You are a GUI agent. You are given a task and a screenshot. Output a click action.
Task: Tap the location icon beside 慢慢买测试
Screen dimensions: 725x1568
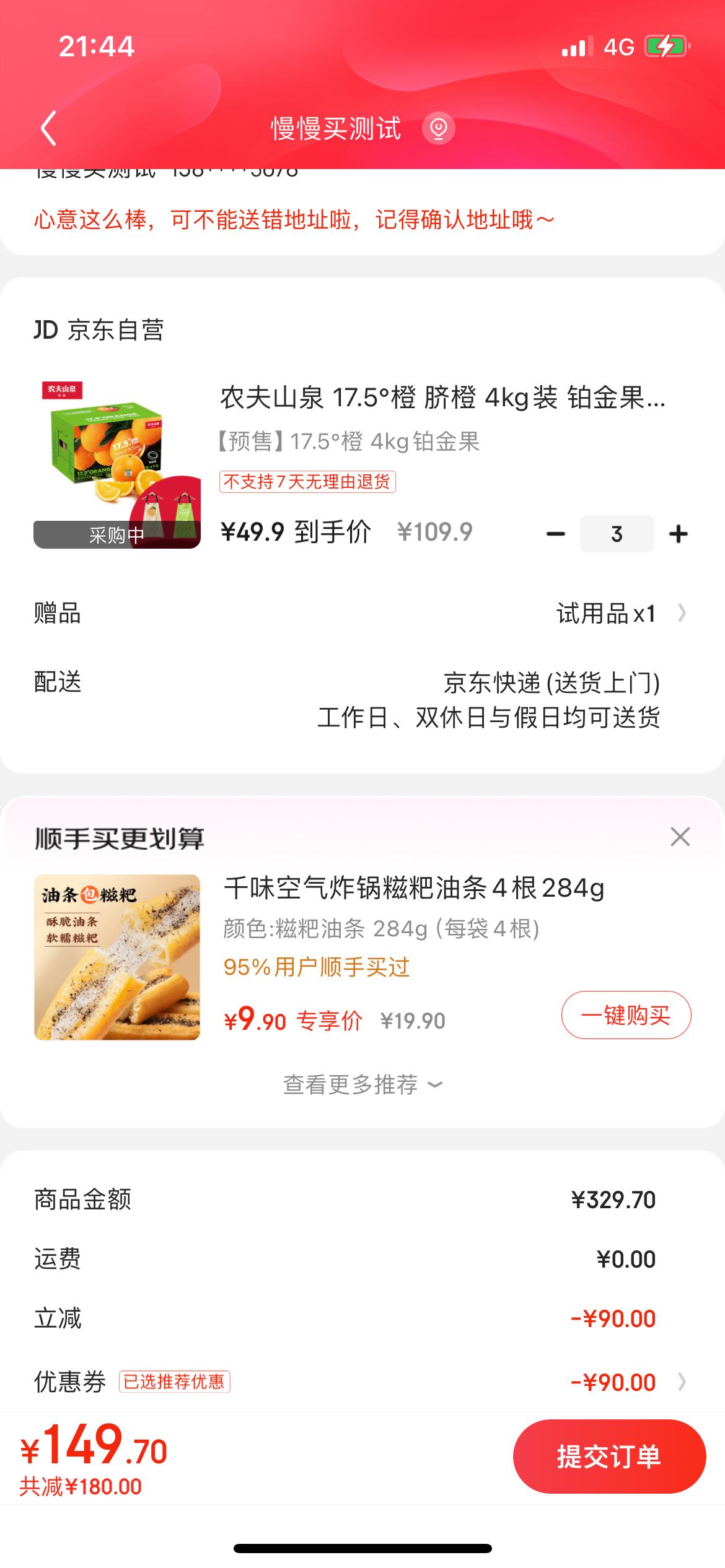(x=438, y=129)
